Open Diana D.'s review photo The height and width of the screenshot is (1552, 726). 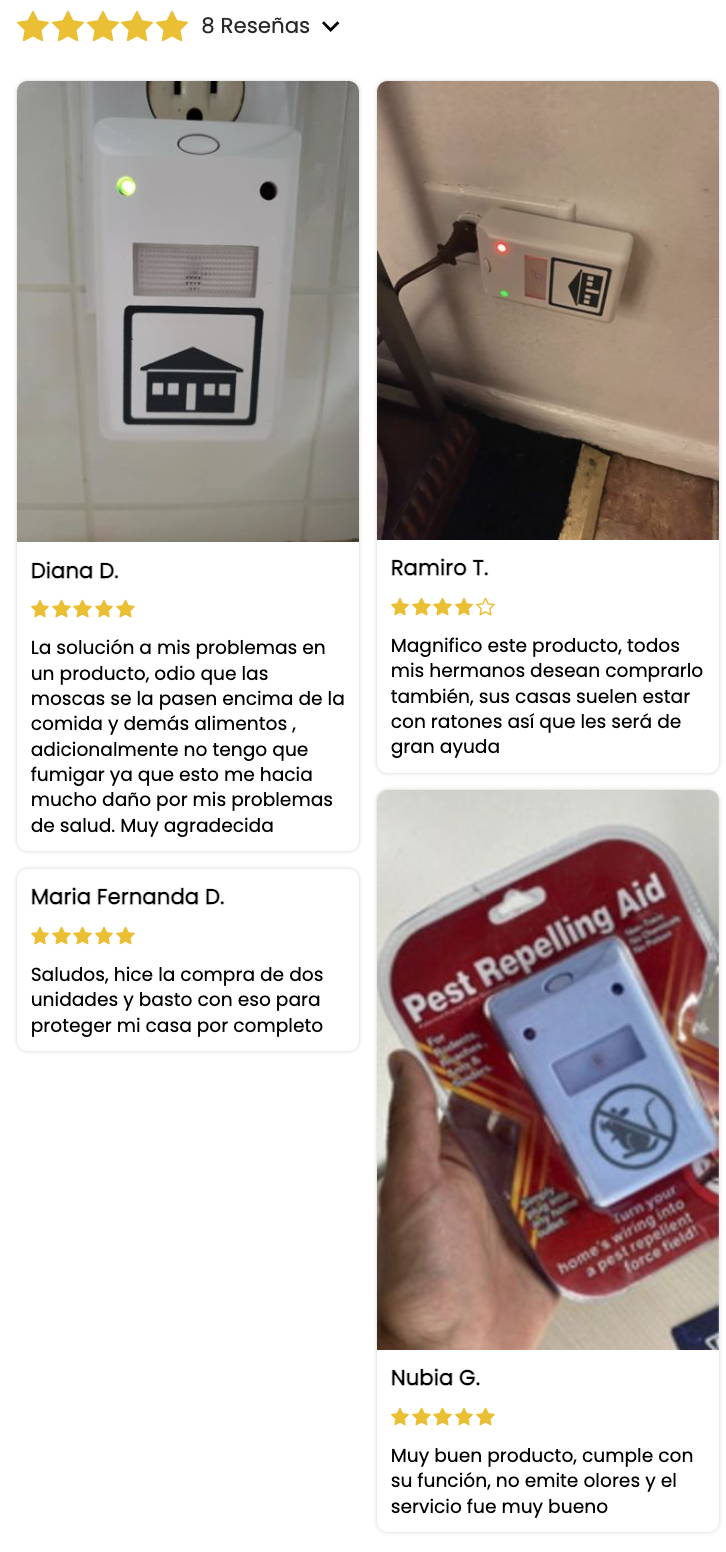(188, 311)
